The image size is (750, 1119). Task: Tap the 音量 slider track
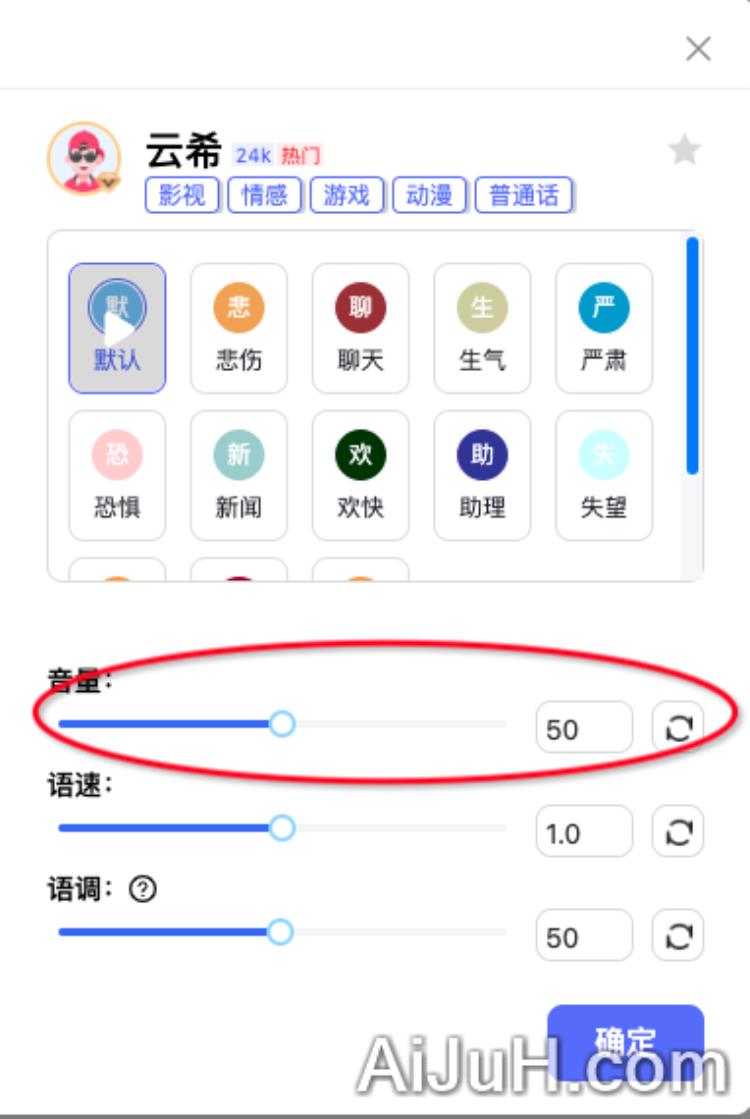[400, 724]
